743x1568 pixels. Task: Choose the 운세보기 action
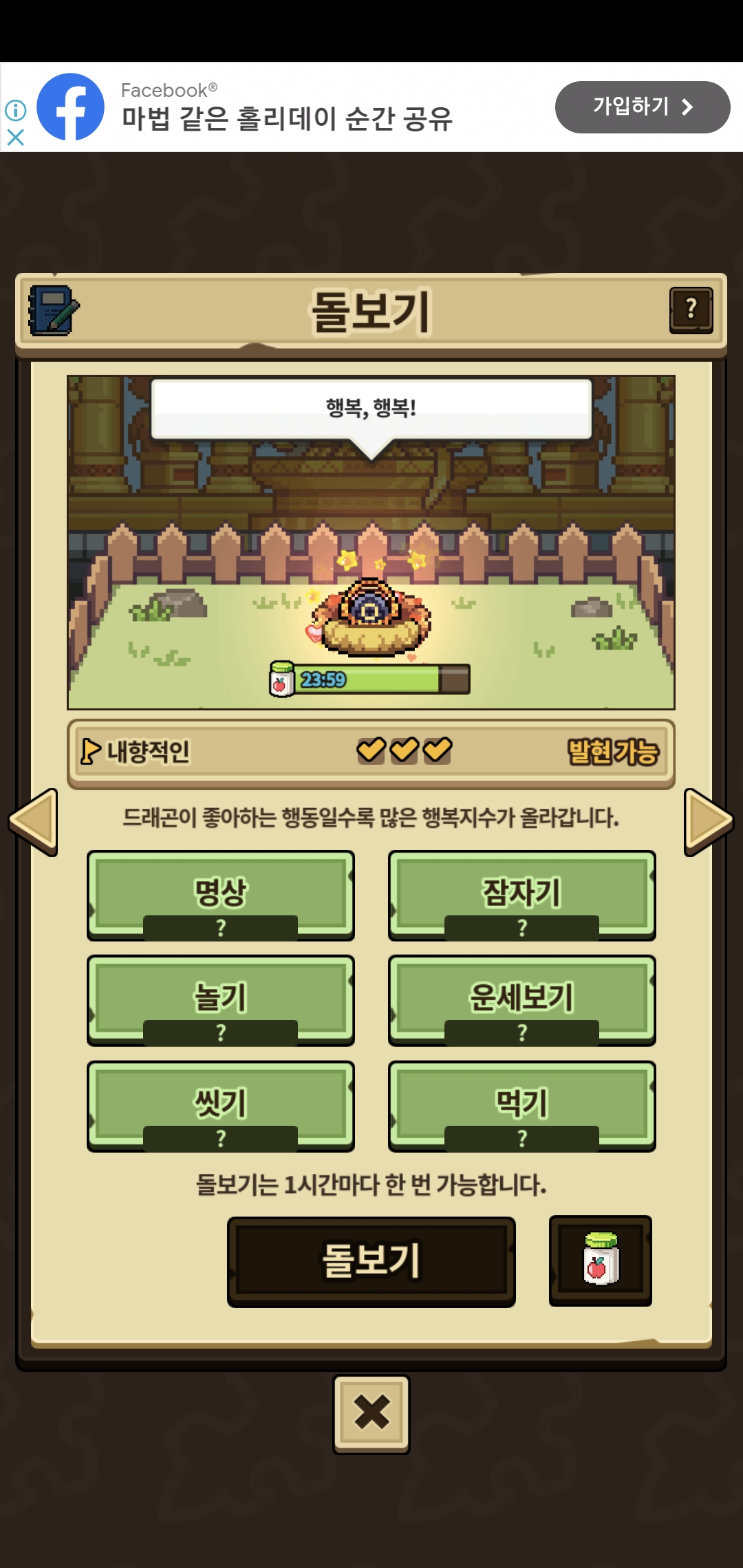pos(521,1000)
